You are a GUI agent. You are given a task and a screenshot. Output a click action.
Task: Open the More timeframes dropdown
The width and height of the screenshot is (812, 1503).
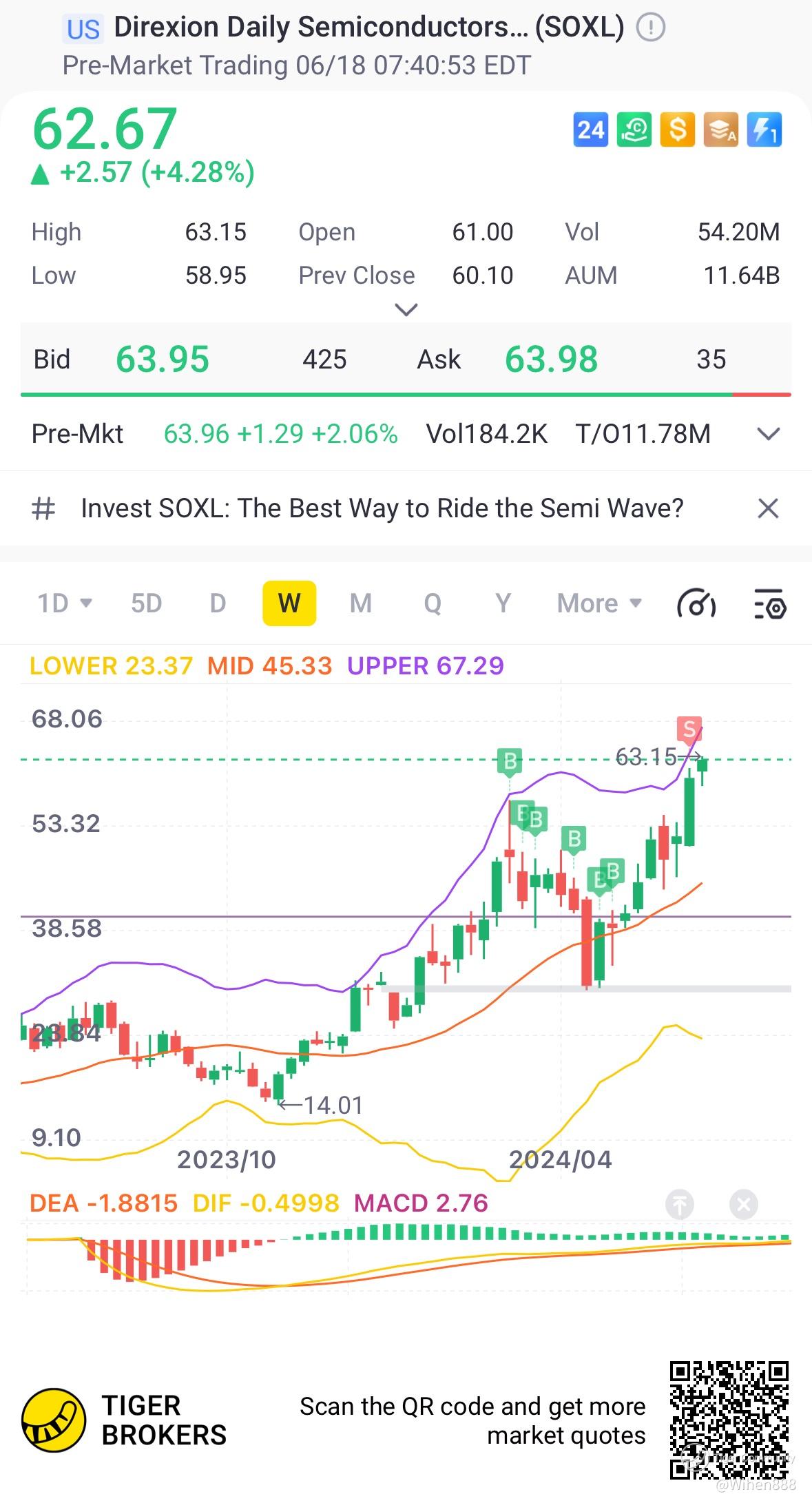[x=599, y=603]
